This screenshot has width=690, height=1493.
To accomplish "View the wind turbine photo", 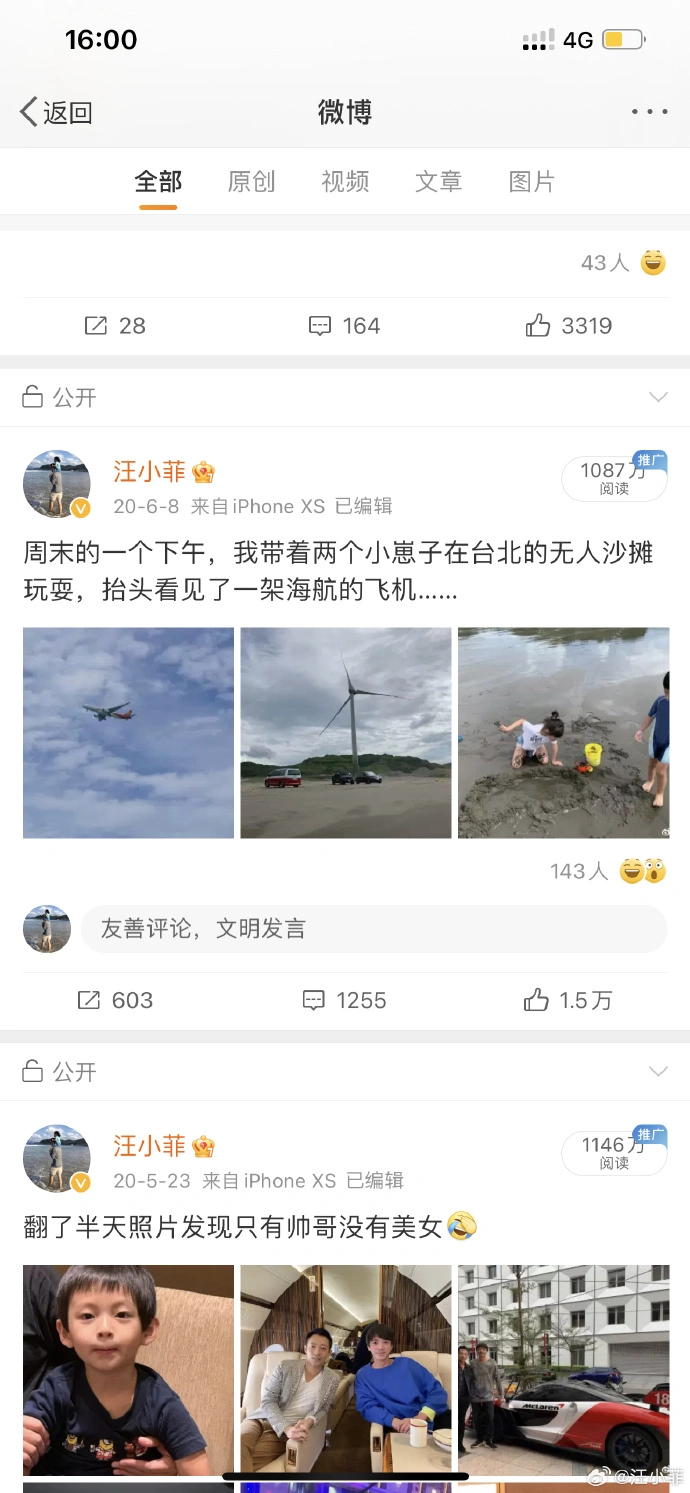I will (x=346, y=733).
